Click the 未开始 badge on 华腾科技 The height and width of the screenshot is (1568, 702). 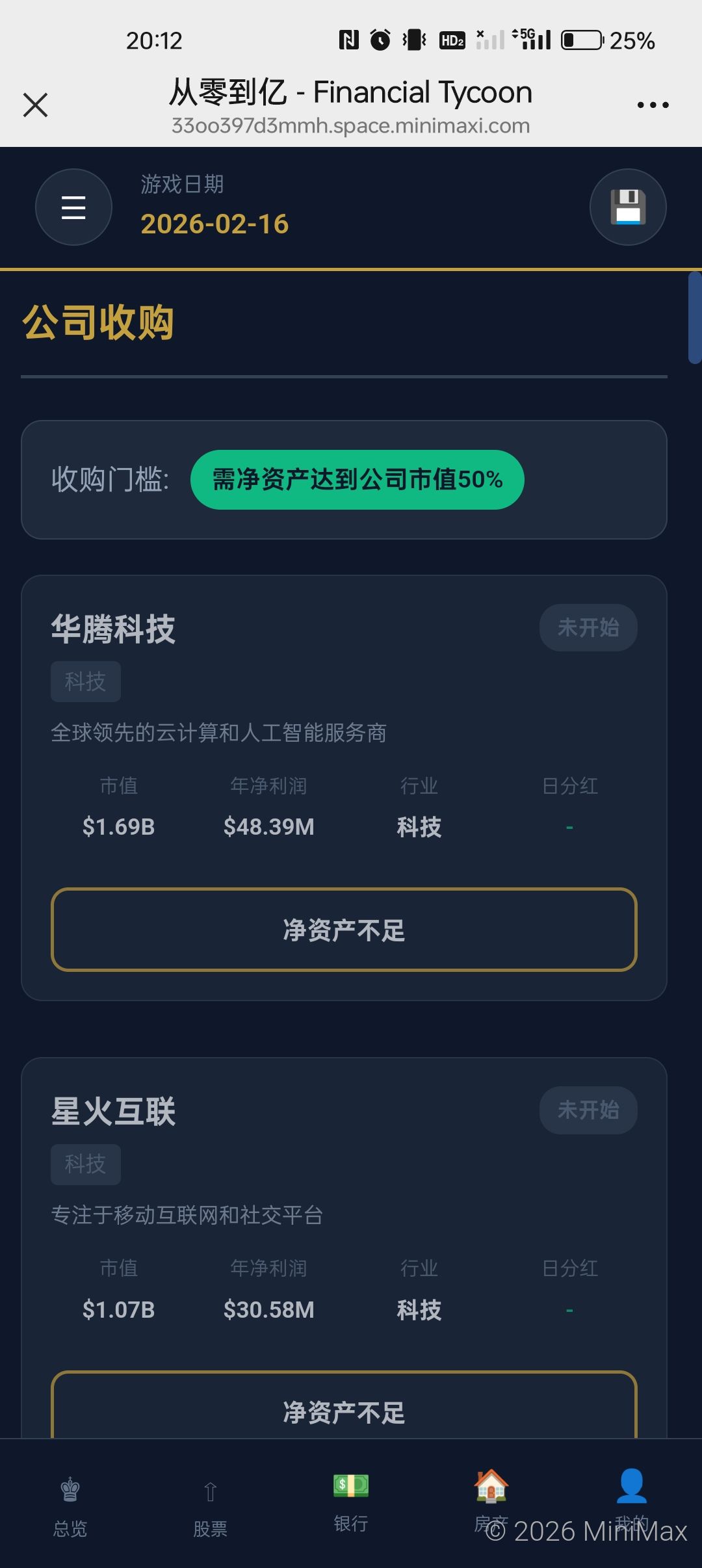click(588, 627)
